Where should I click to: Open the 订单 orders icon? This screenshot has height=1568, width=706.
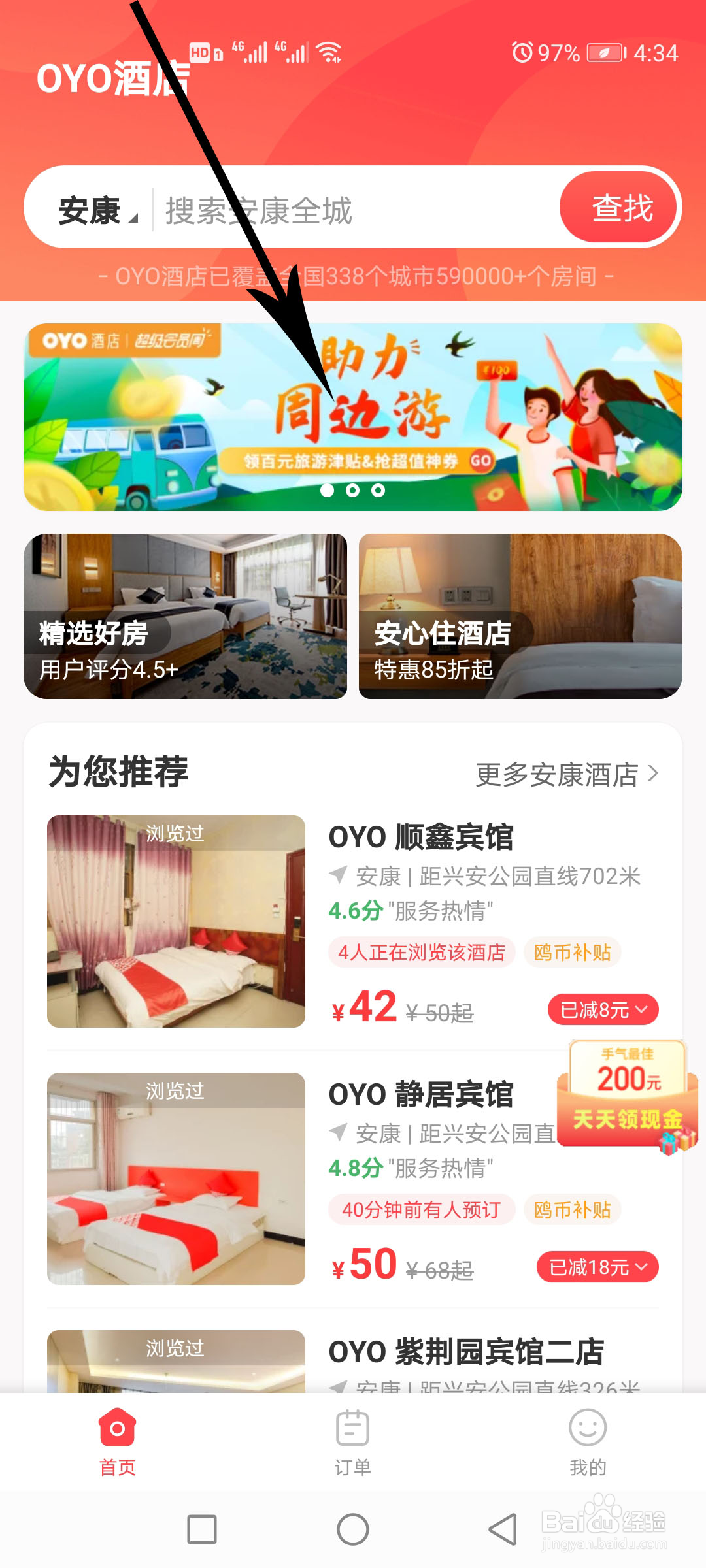[353, 1428]
